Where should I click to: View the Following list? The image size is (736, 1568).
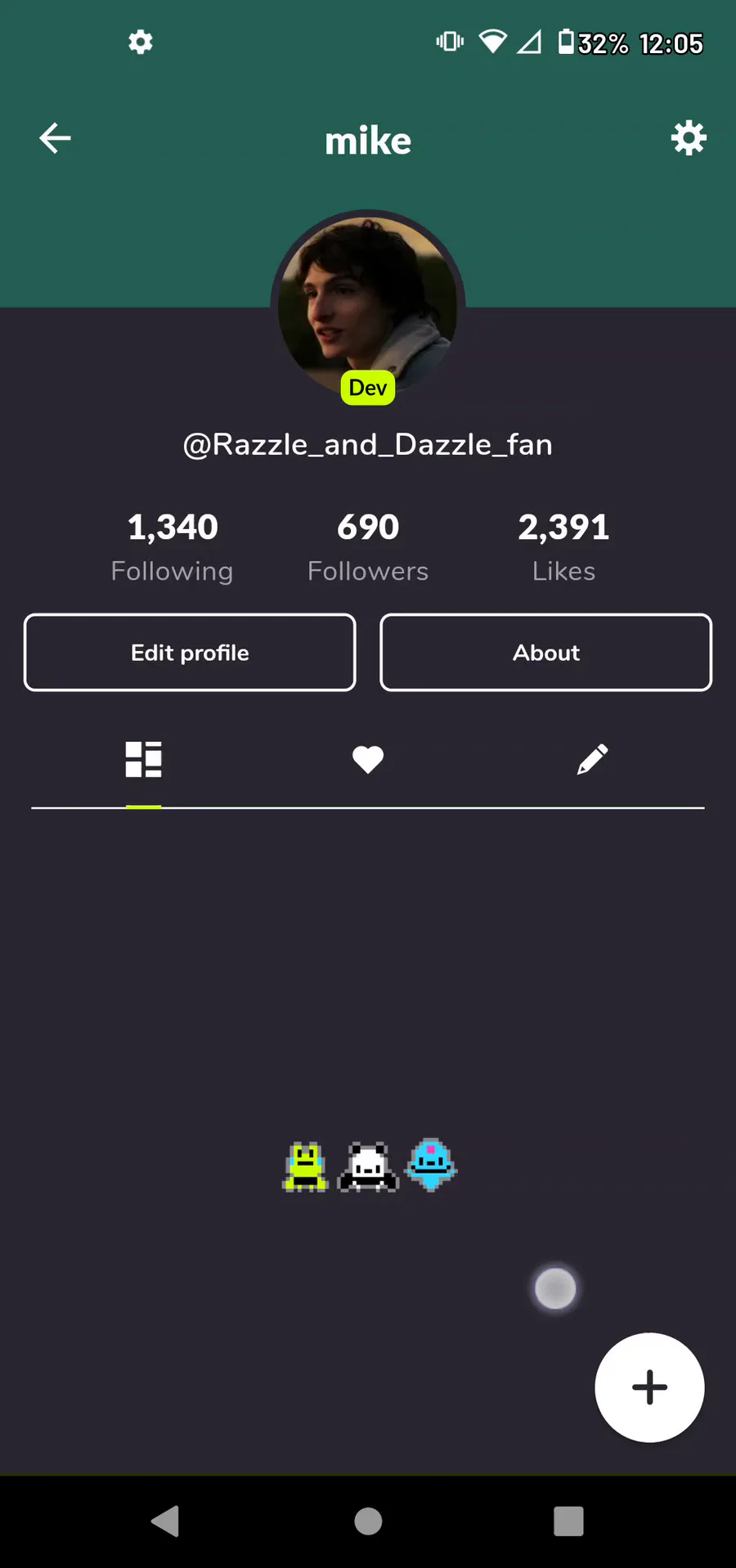(173, 546)
